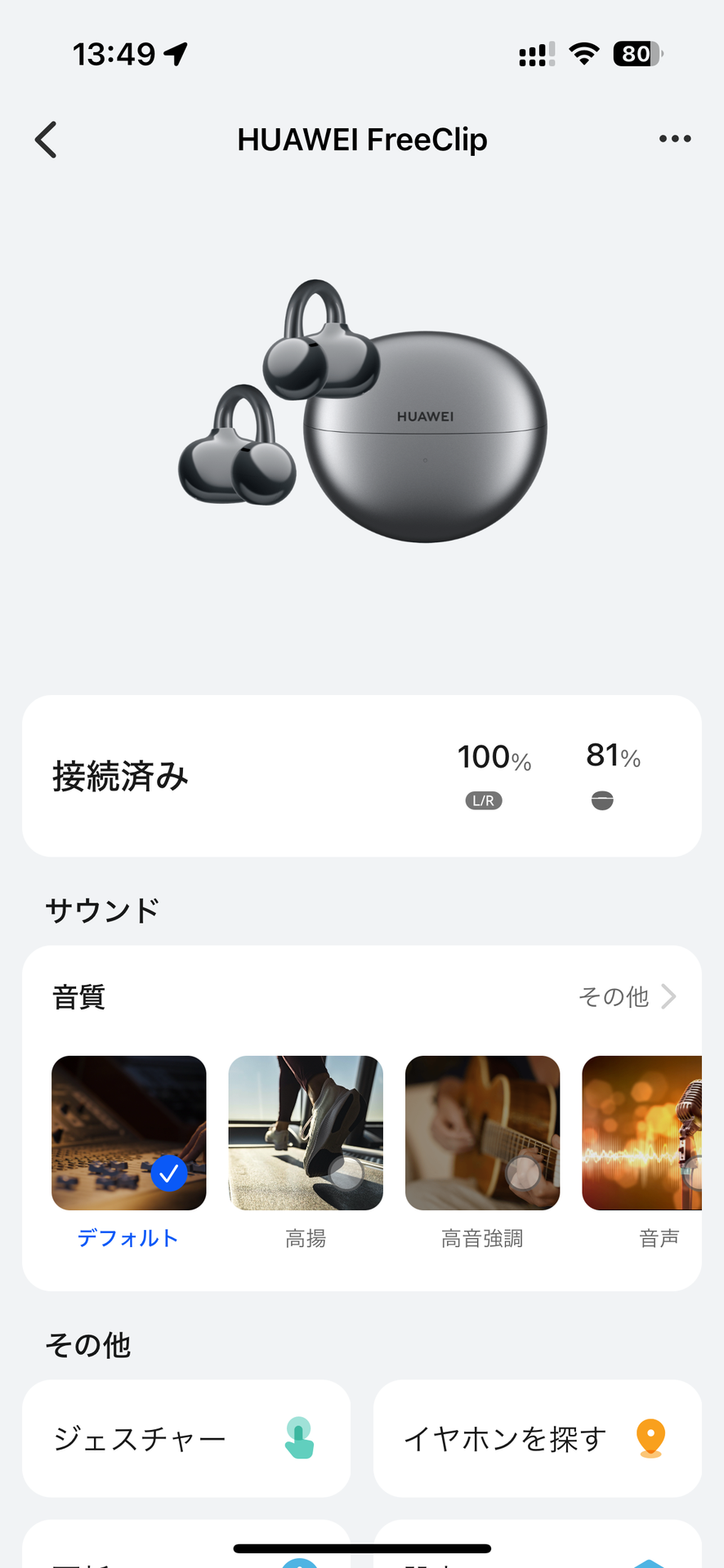Viewport: 724px width, 1568px height.
Task: Tap the green gesture icon on the ジェスチャー card
Action: pyautogui.click(x=301, y=1438)
